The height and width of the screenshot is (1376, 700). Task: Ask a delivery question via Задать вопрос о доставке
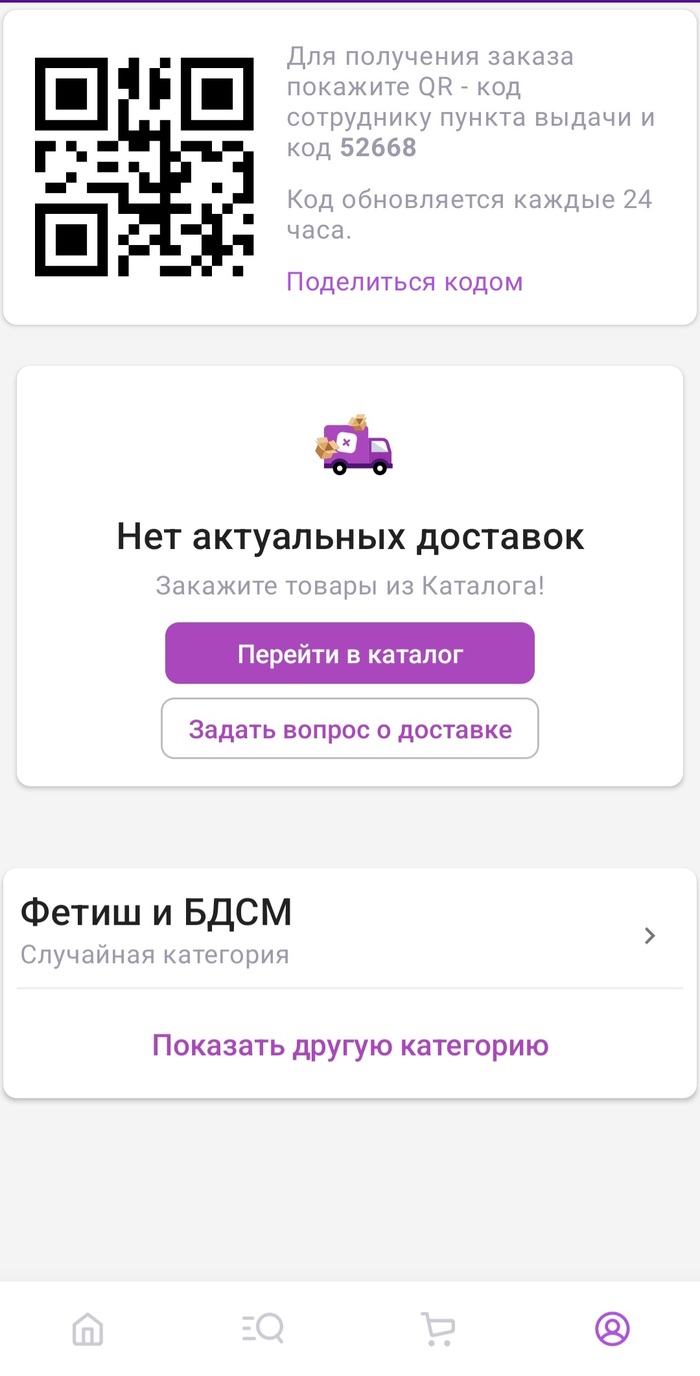(350, 729)
